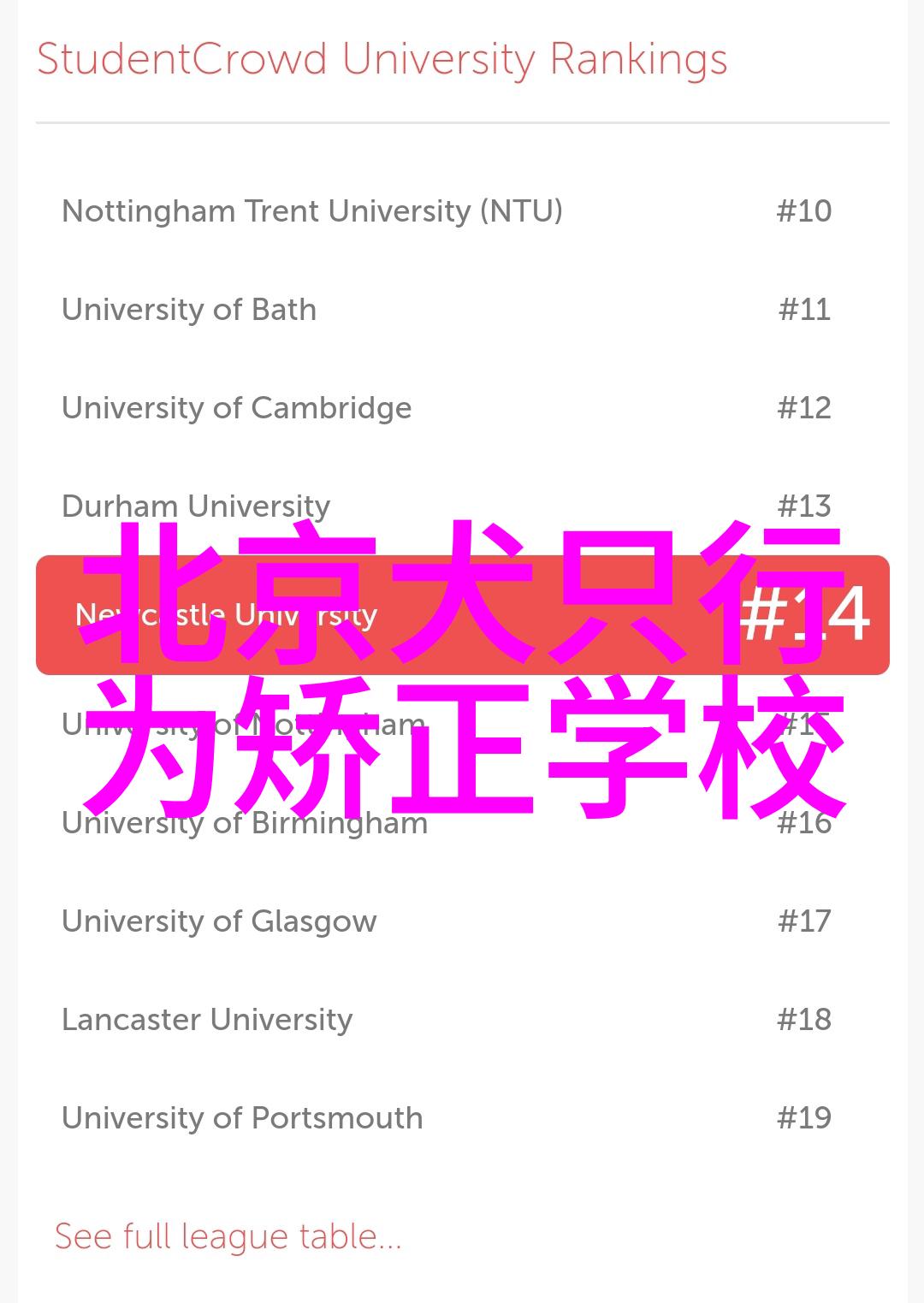Select University of Cambridge at #12

point(236,408)
